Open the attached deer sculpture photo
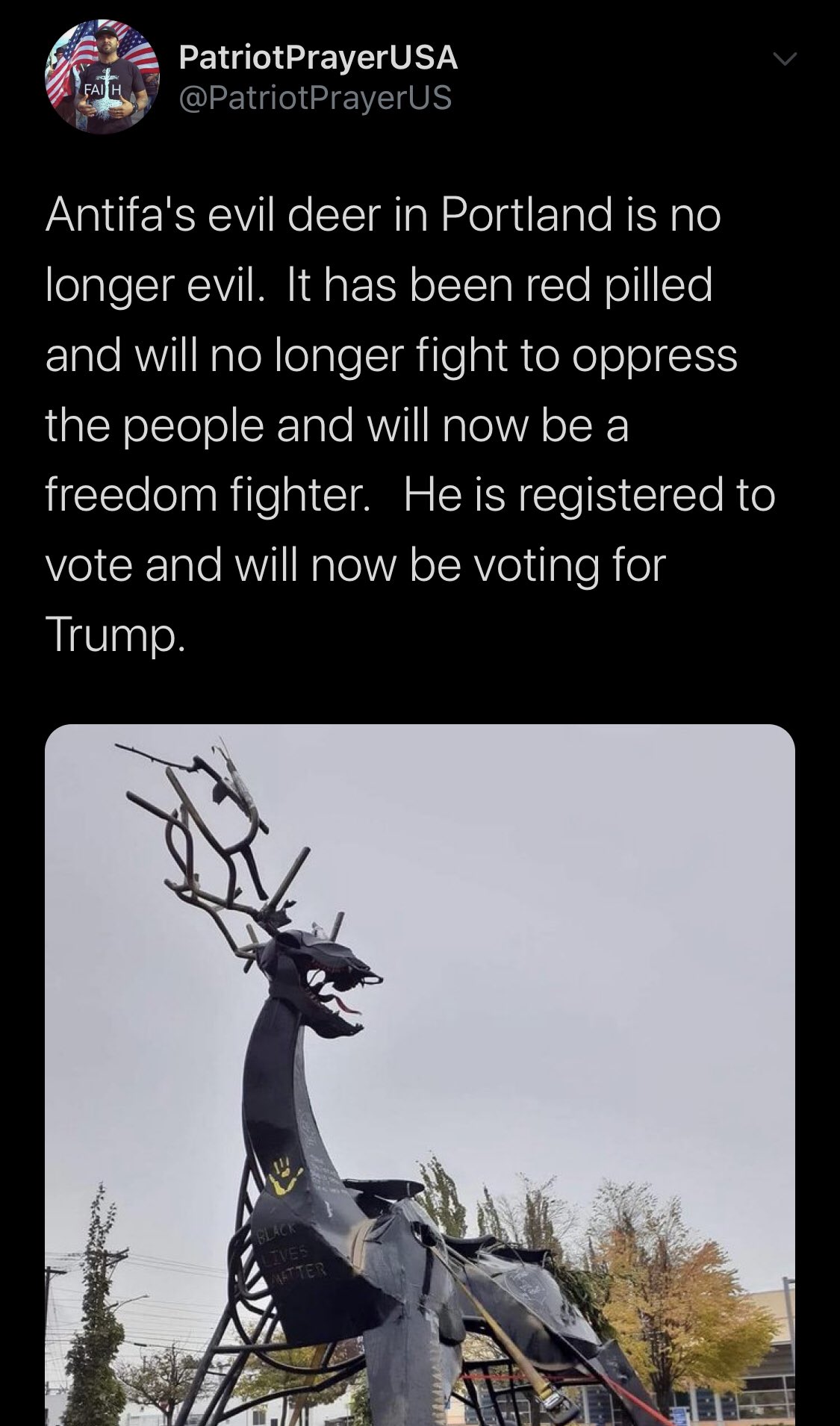Image resolution: width=840 pixels, height=1426 pixels. (x=420, y=1075)
